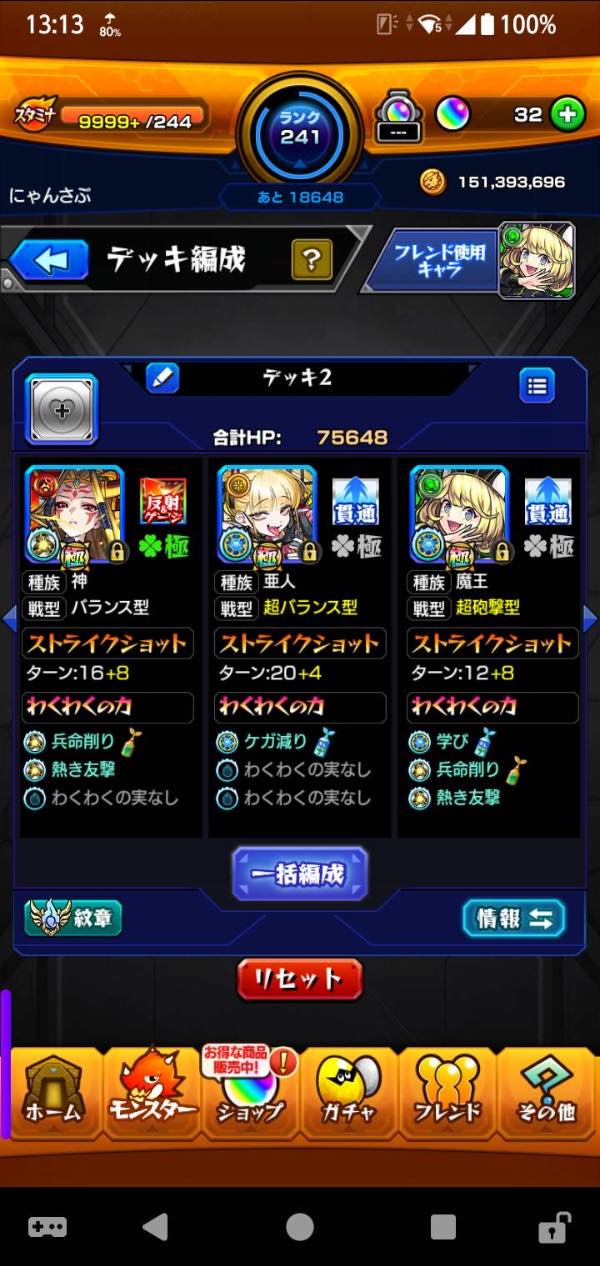The height and width of the screenshot is (1266, 600).
Task: Tap the system back button
Action: (155, 1226)
